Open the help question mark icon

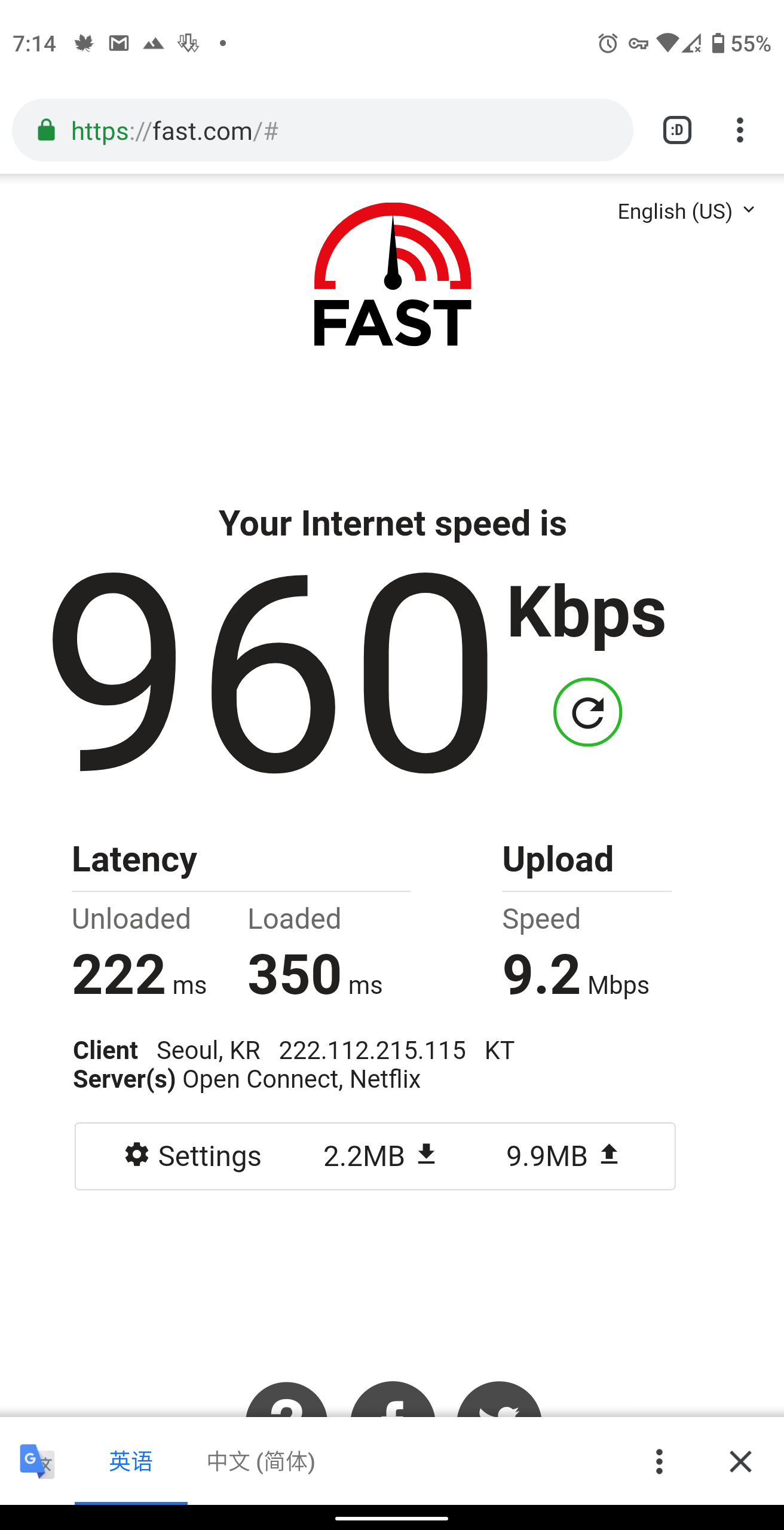pyautogui.click(x=287, y=1401)
